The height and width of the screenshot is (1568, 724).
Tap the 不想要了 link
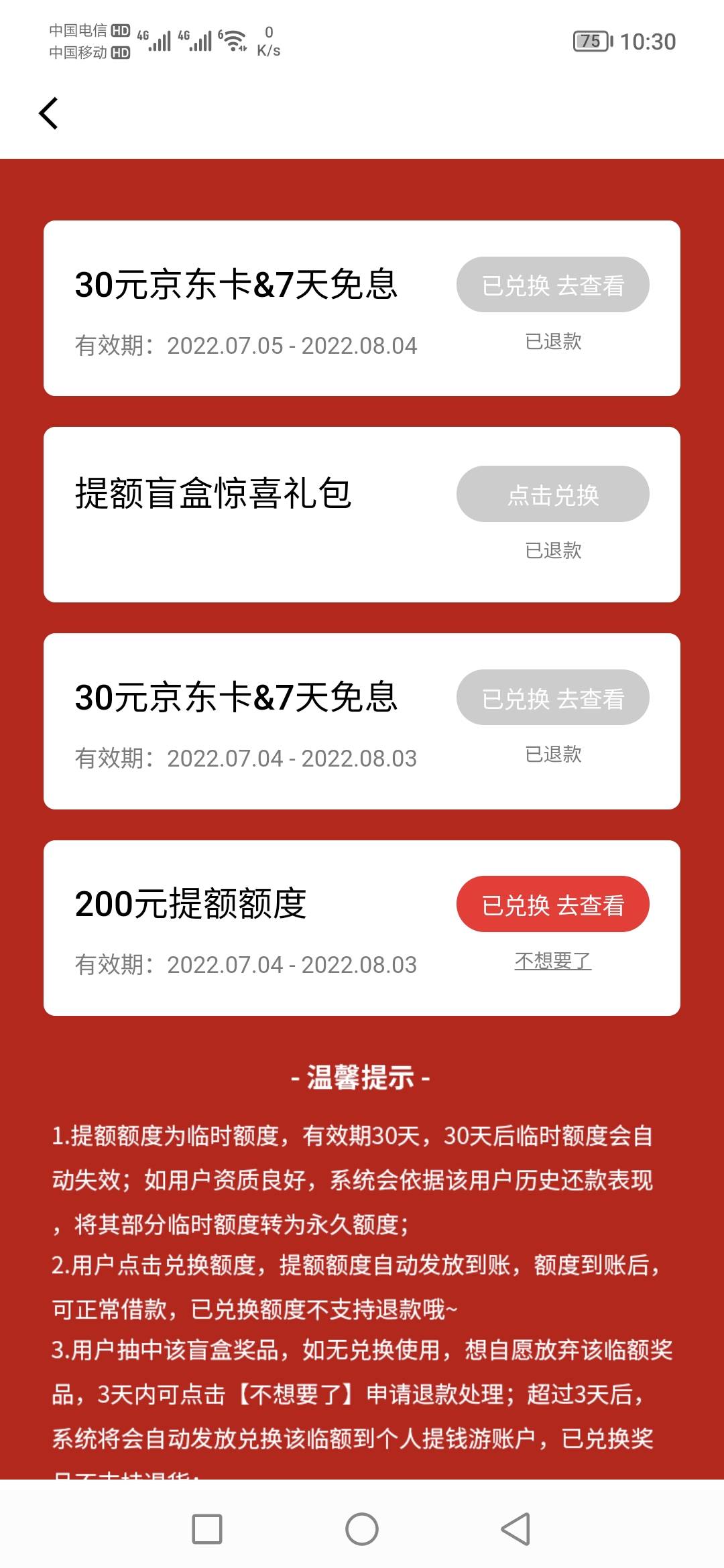click(x=553, y=961)
